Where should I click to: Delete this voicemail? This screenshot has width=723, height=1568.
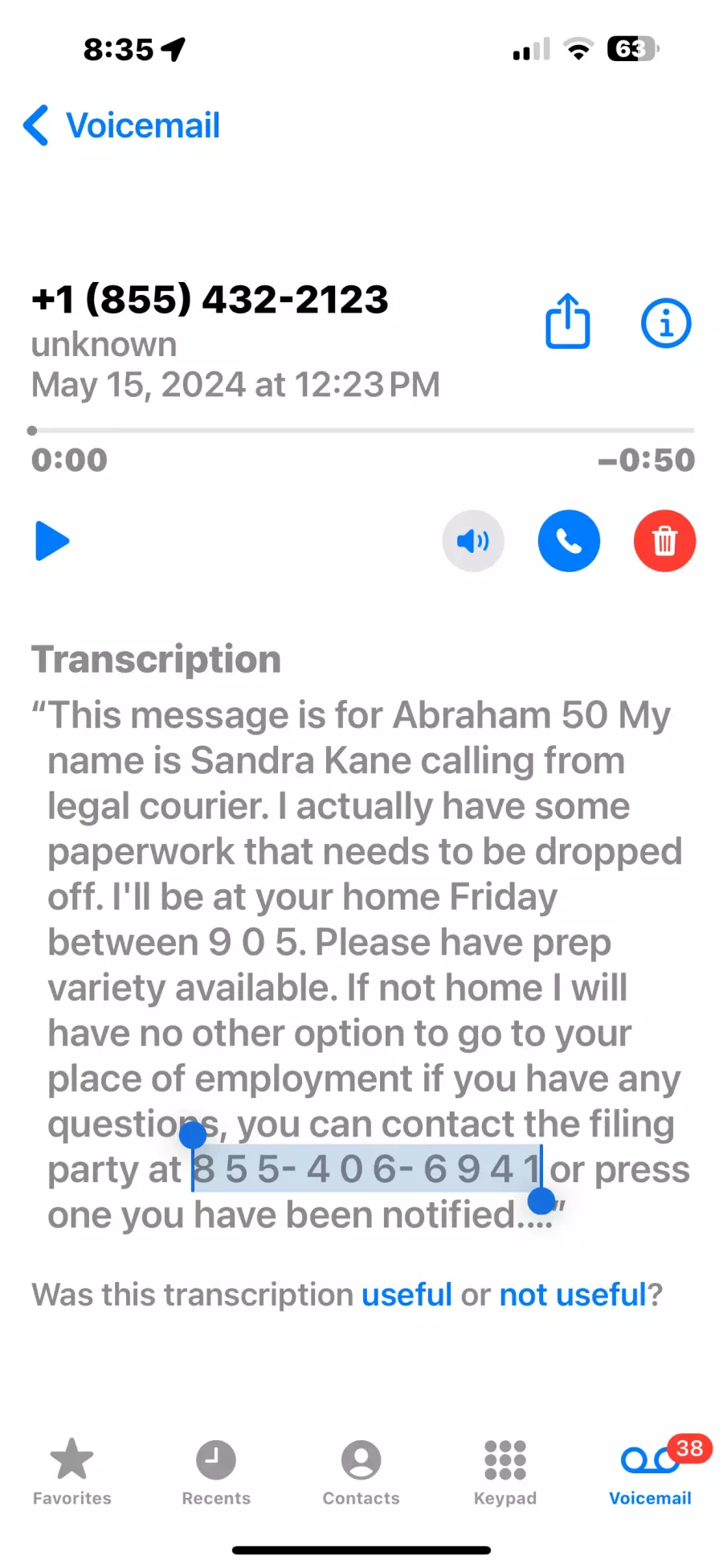(x=665, y=541)
